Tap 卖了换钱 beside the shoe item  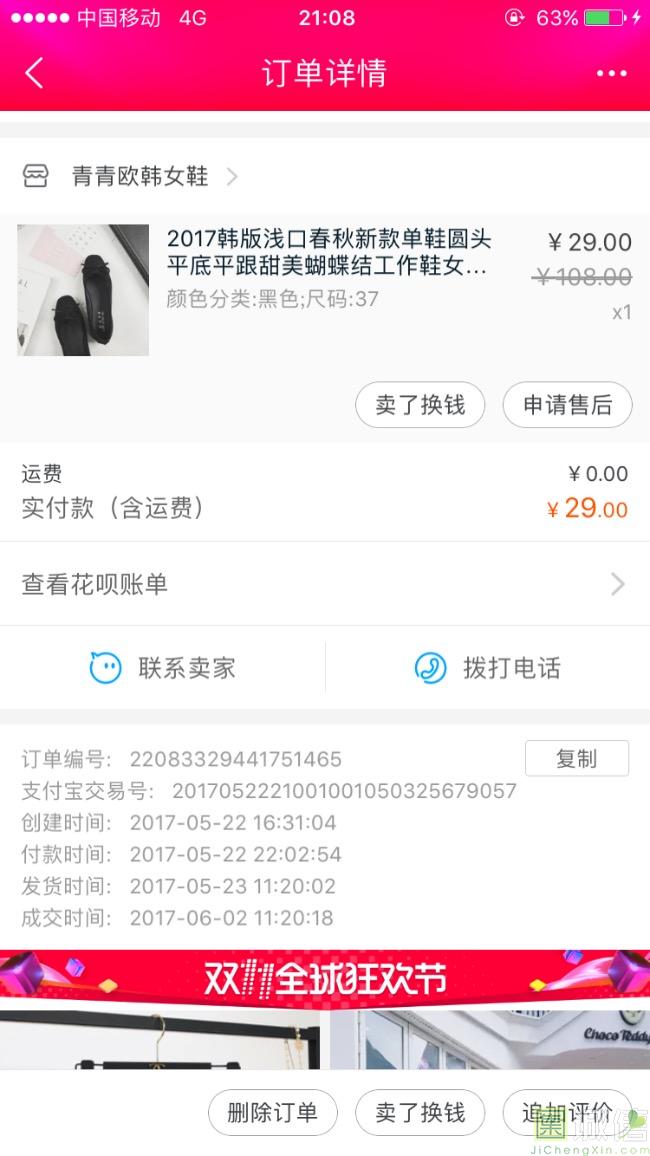click(x=420, y=405)
